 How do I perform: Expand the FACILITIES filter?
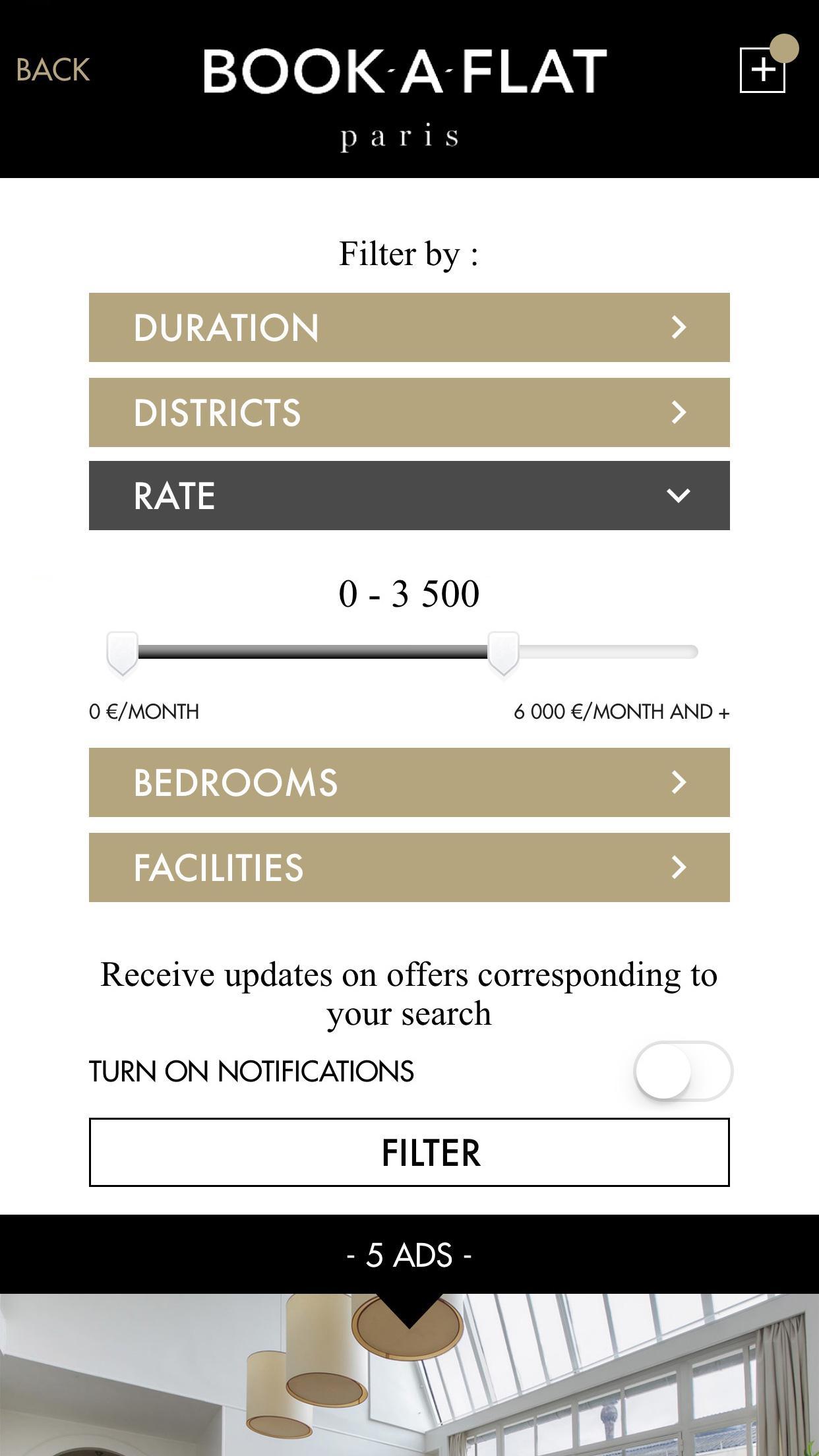[409, 867]
